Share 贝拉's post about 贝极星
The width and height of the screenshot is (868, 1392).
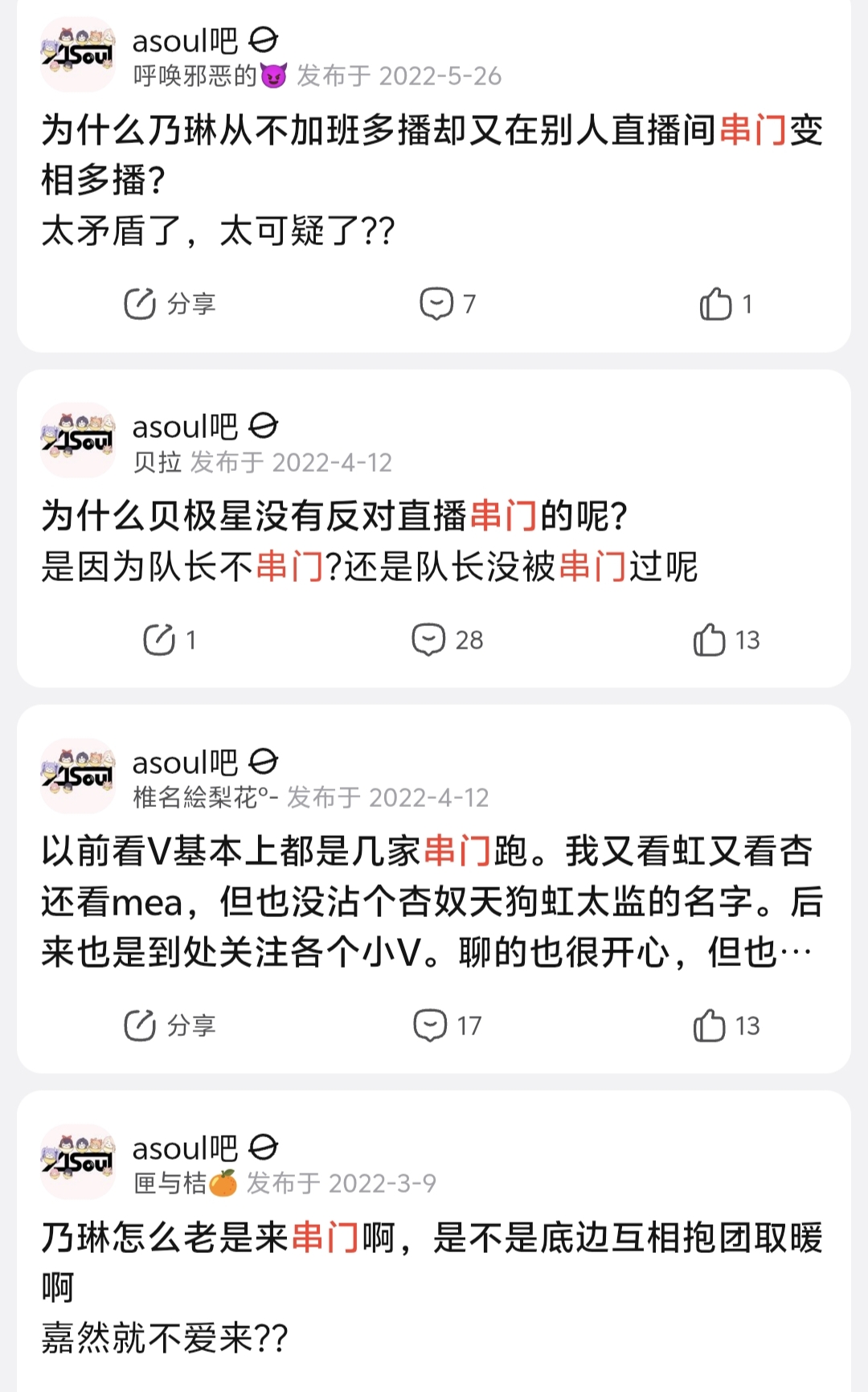coord(170,641)
